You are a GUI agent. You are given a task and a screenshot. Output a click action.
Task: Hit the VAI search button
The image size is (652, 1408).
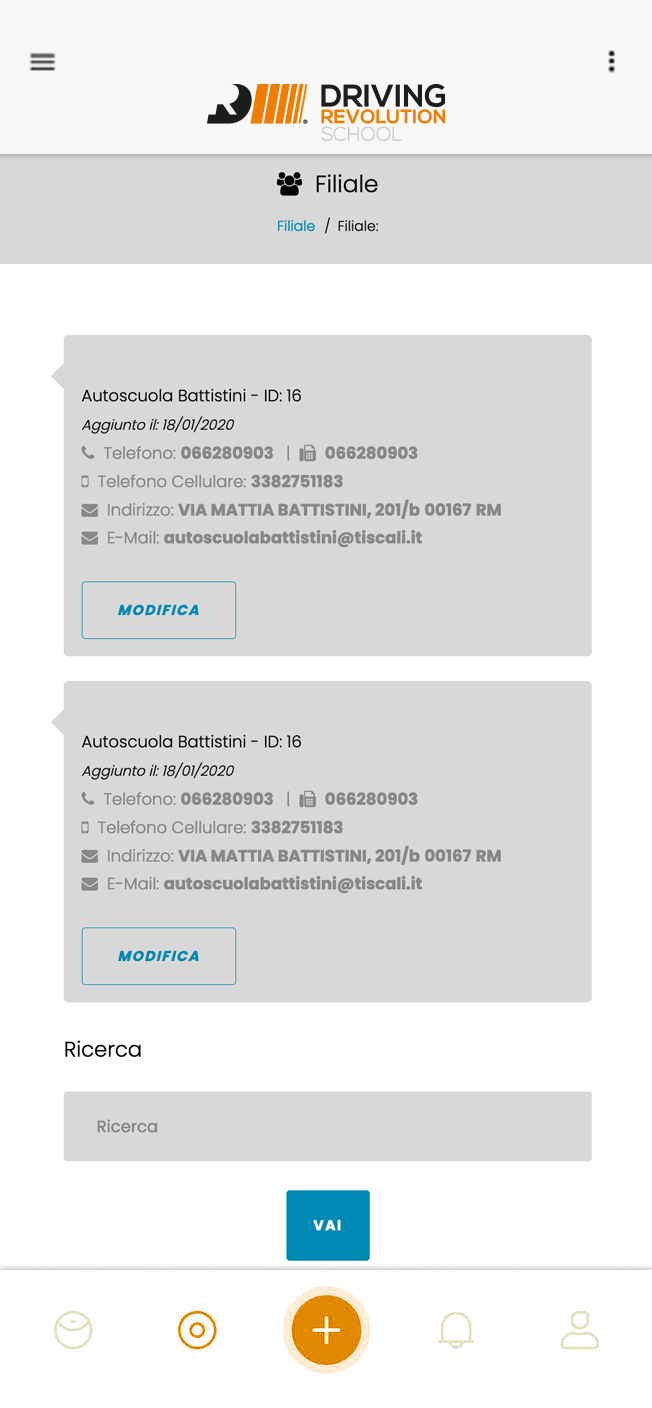[x=328, y=1225]
